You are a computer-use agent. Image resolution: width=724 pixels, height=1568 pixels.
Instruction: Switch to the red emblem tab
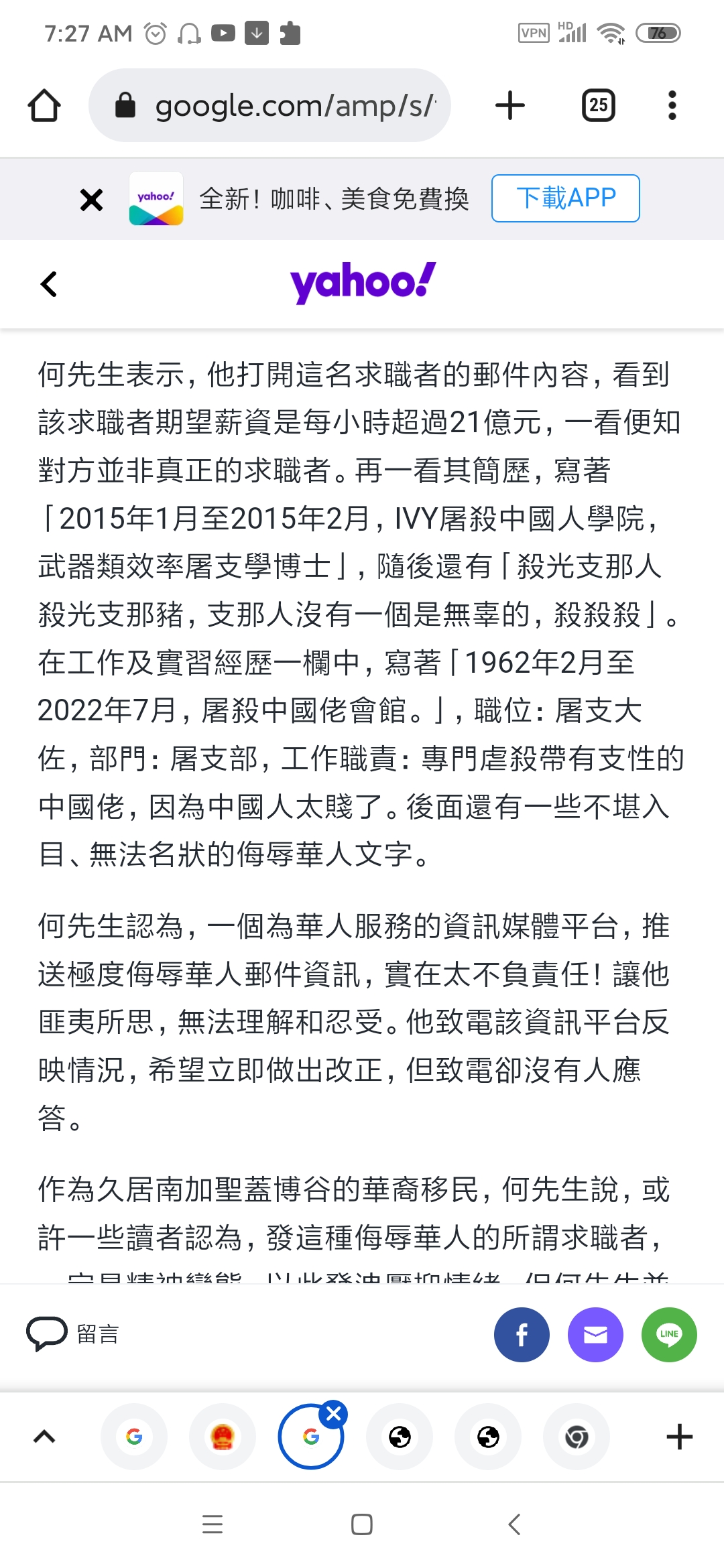223,1437
